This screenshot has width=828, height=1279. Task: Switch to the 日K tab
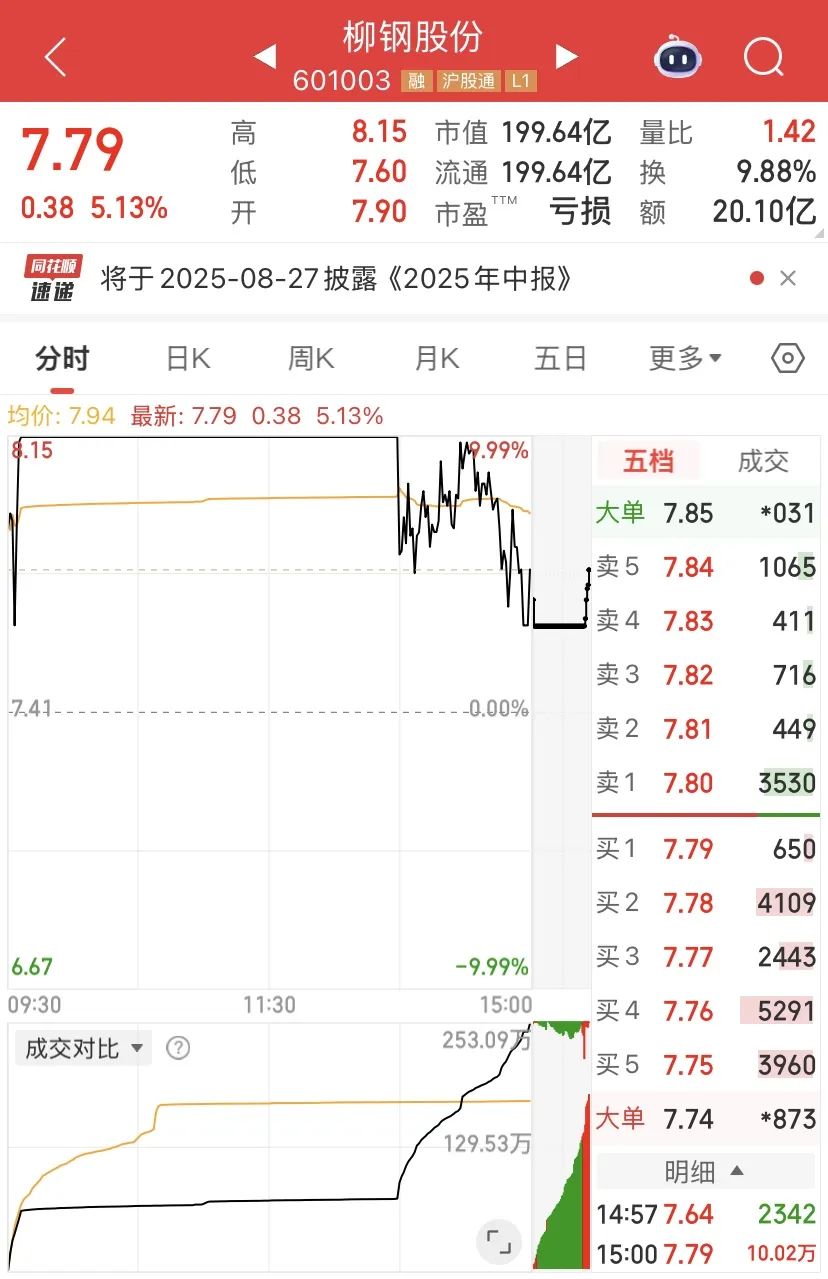coord(186,358)
